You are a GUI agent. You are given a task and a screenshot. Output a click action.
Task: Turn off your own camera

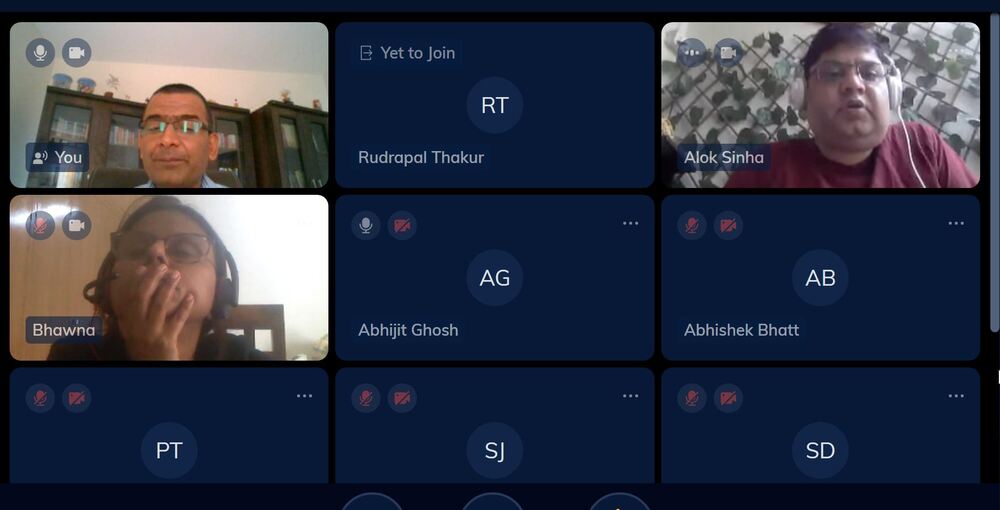[x=77, y=52]
